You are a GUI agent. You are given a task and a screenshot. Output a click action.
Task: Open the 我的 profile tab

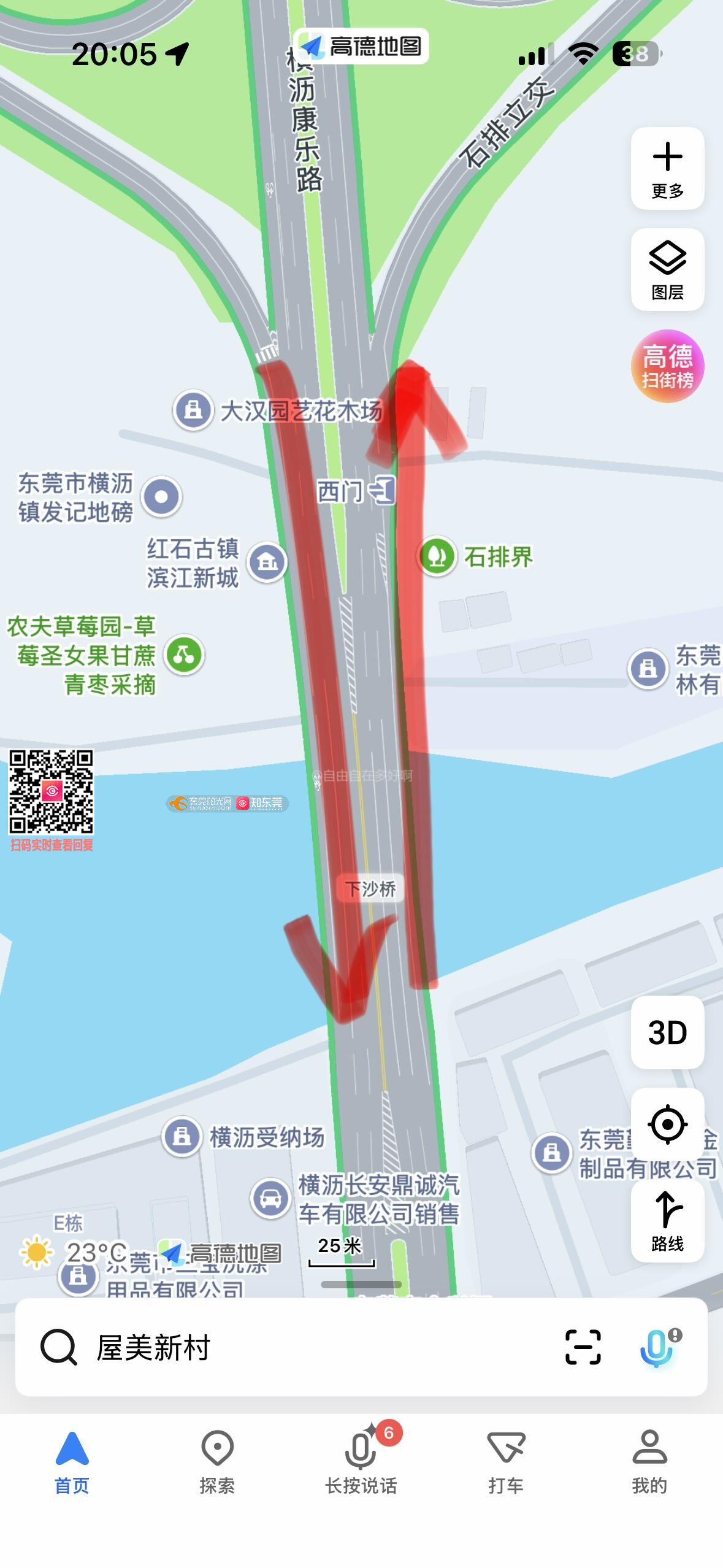(x=649, y=1463)
